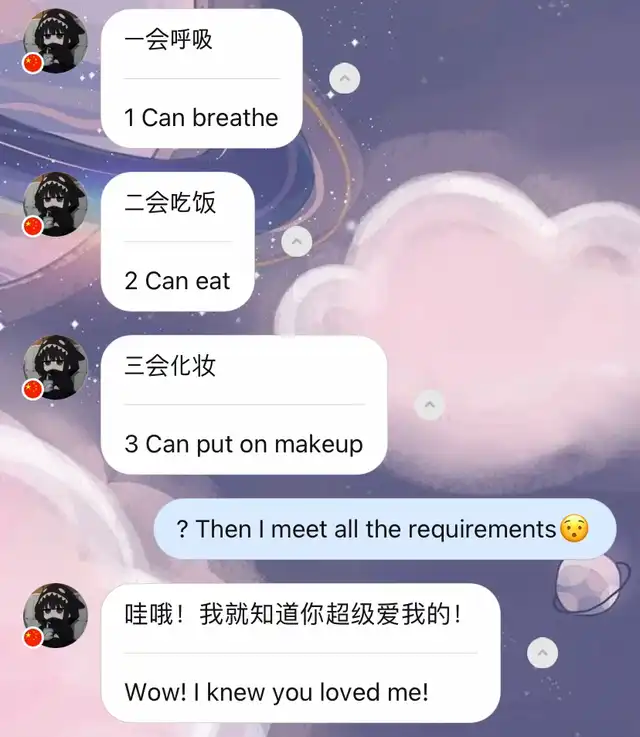View profile from avatar beside "3 Can put on makeup"
The image size is (640, 737).
(x=55, y=368)
